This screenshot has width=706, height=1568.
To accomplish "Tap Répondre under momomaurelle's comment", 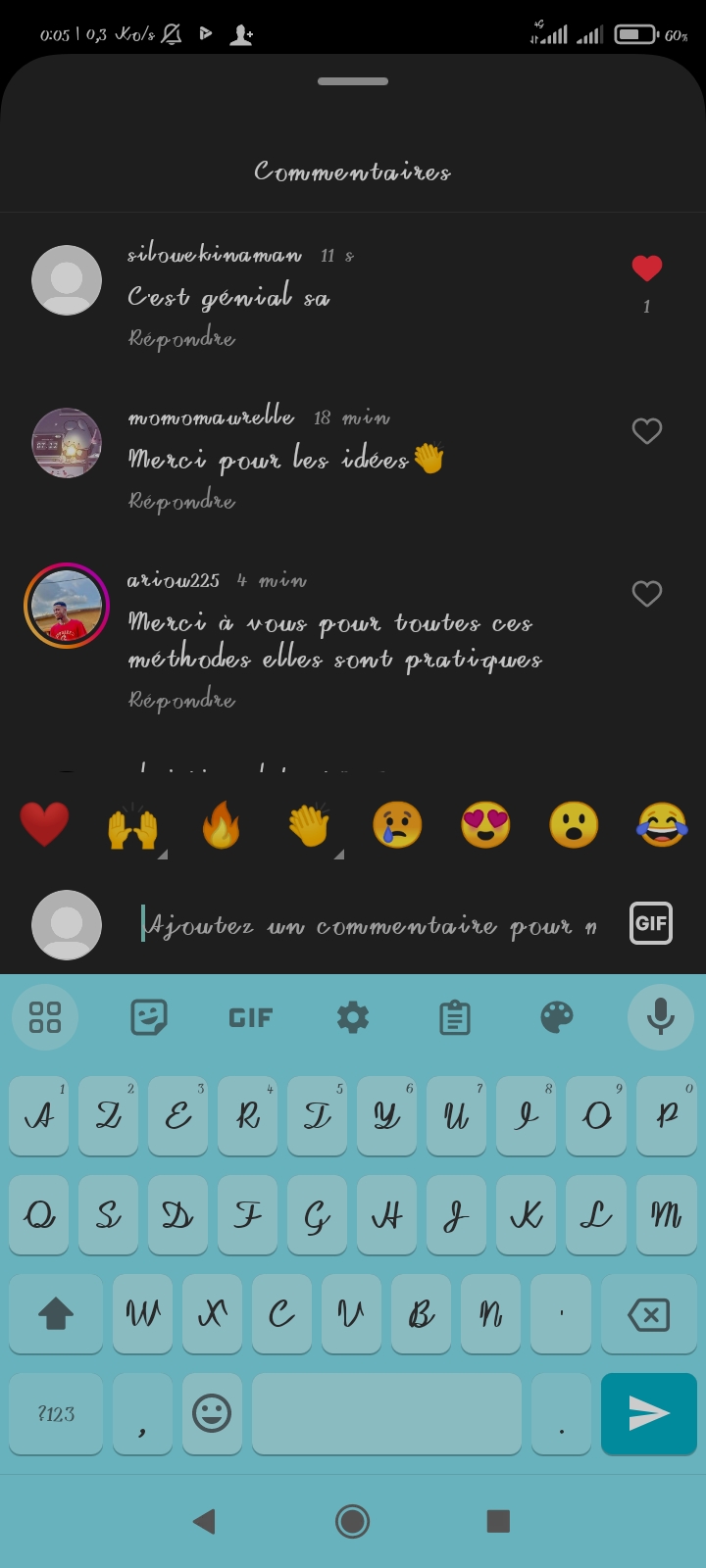I will click(182, 502).
